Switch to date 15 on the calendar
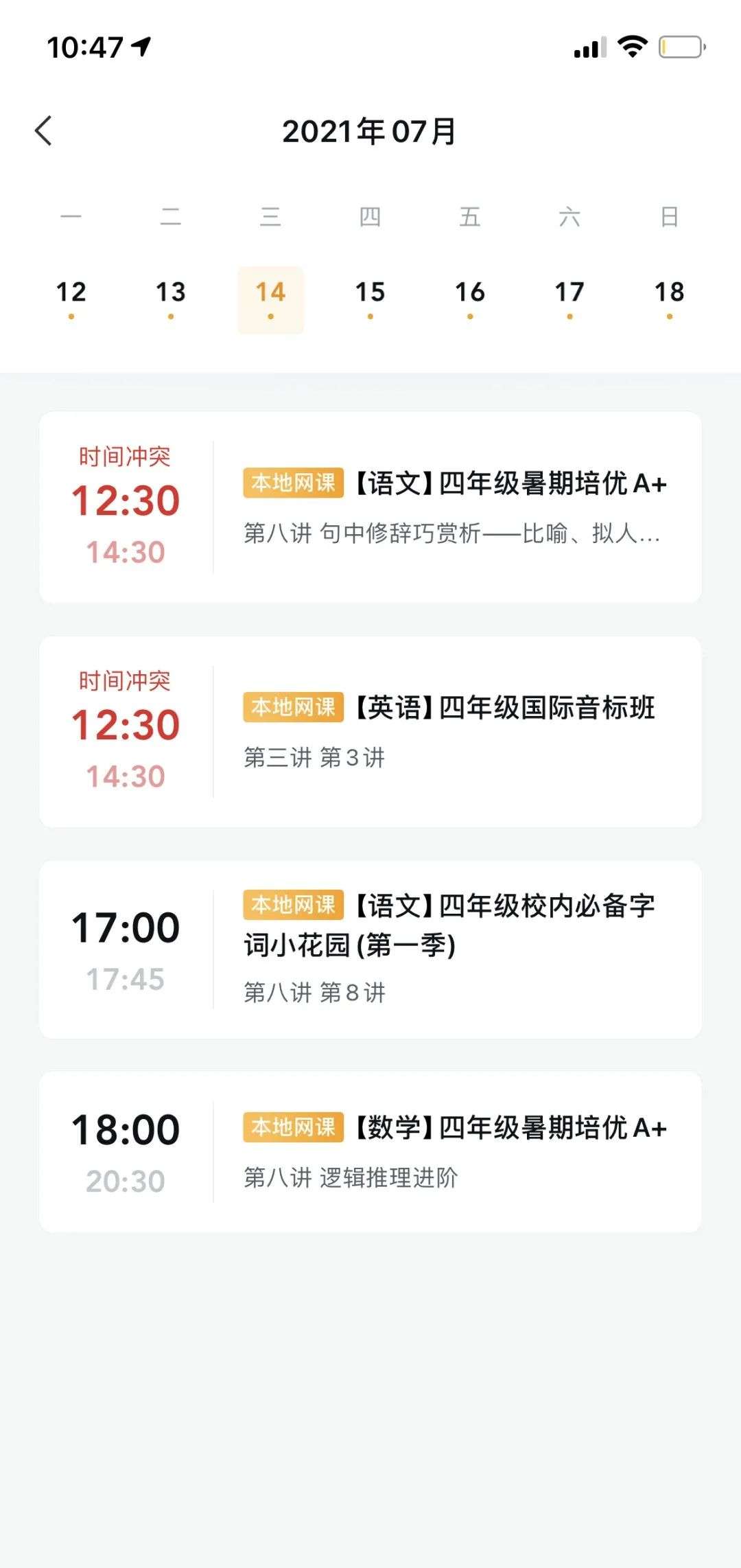 [x=370, y=297]
